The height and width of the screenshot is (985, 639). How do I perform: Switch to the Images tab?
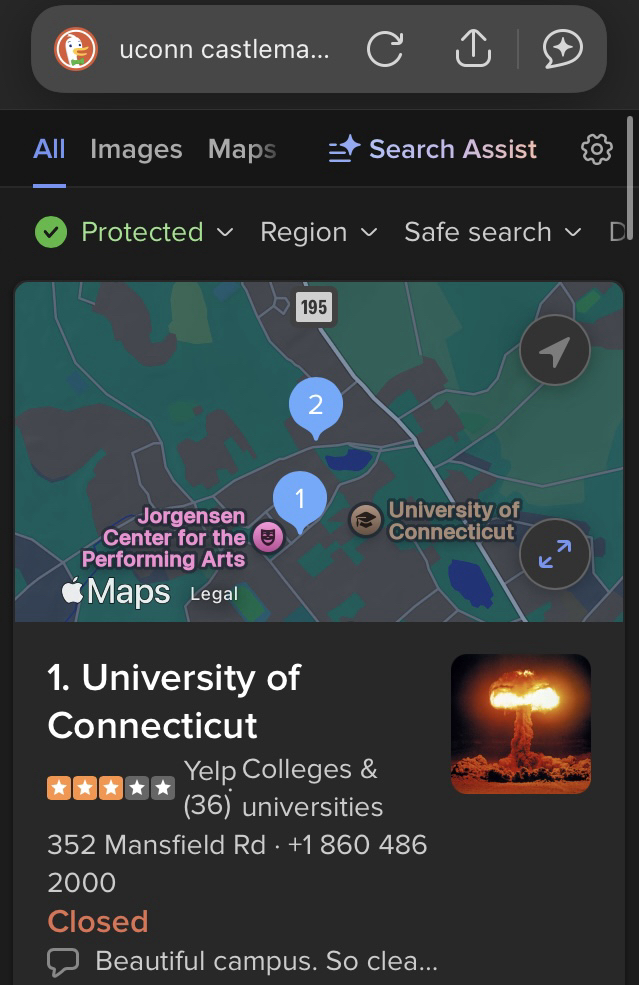tap(136, 150)
